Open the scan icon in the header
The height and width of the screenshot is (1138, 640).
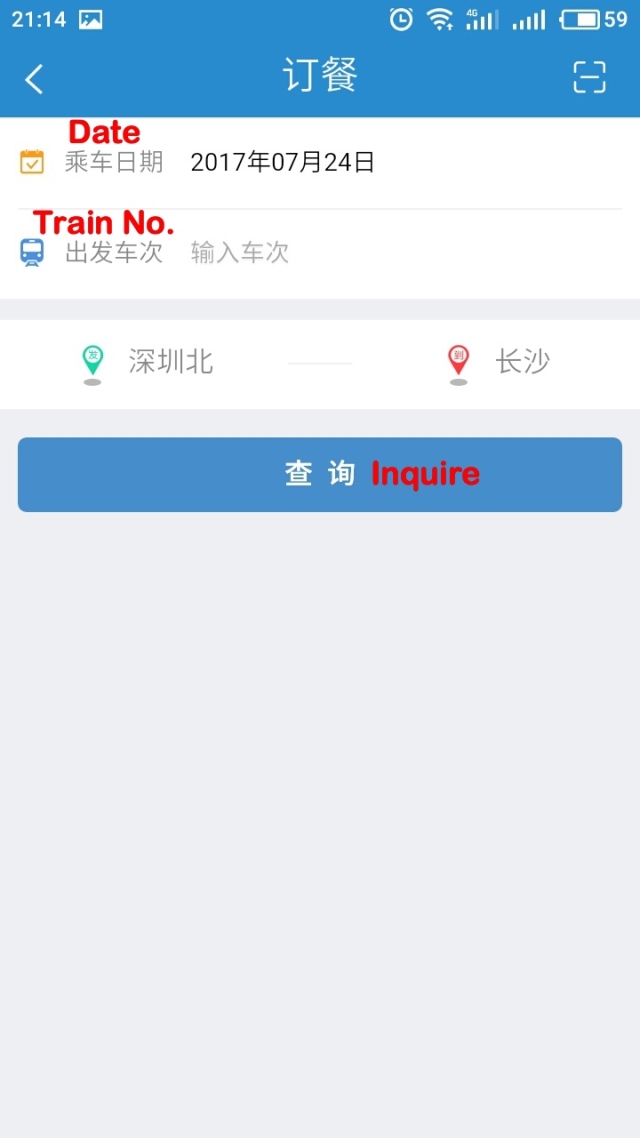(589, 78)
